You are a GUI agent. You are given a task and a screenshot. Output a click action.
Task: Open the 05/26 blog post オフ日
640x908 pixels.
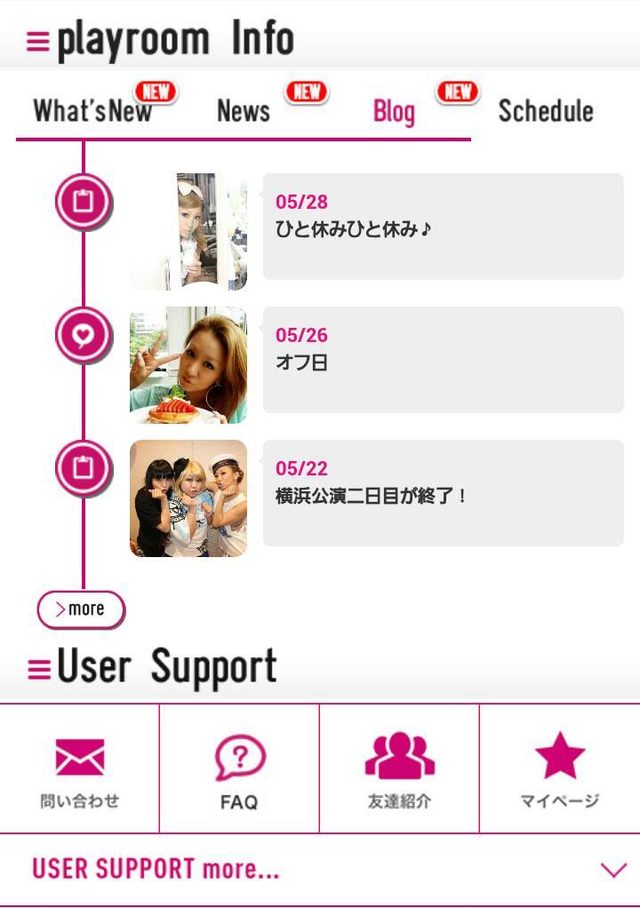pyautogui.click(x=443, y=359)
